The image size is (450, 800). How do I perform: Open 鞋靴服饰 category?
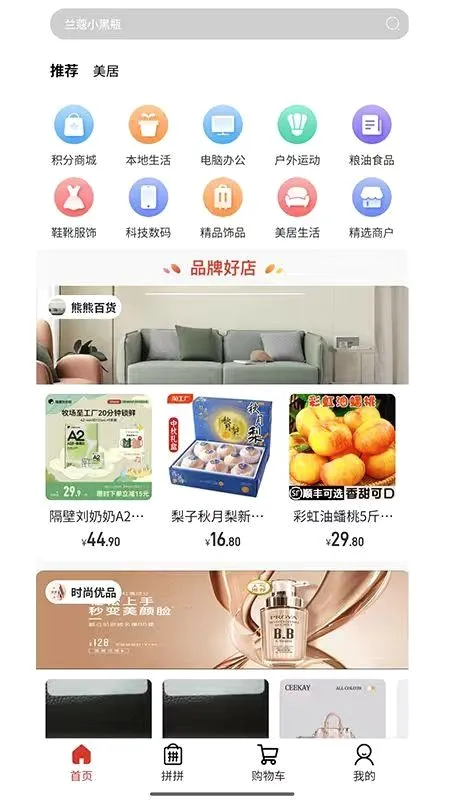coord(74,208)
